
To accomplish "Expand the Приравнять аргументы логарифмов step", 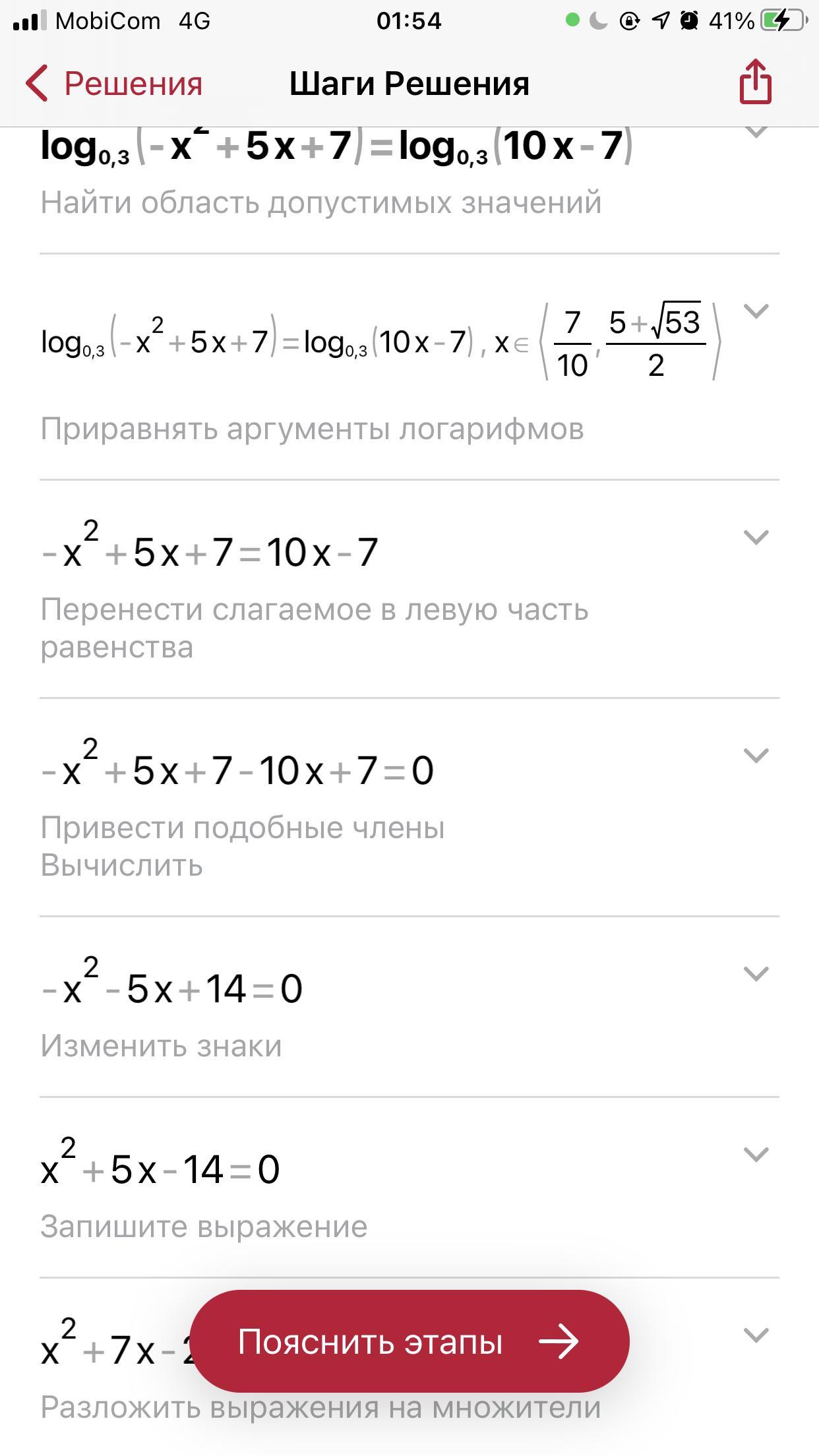I will coord(756,311).
